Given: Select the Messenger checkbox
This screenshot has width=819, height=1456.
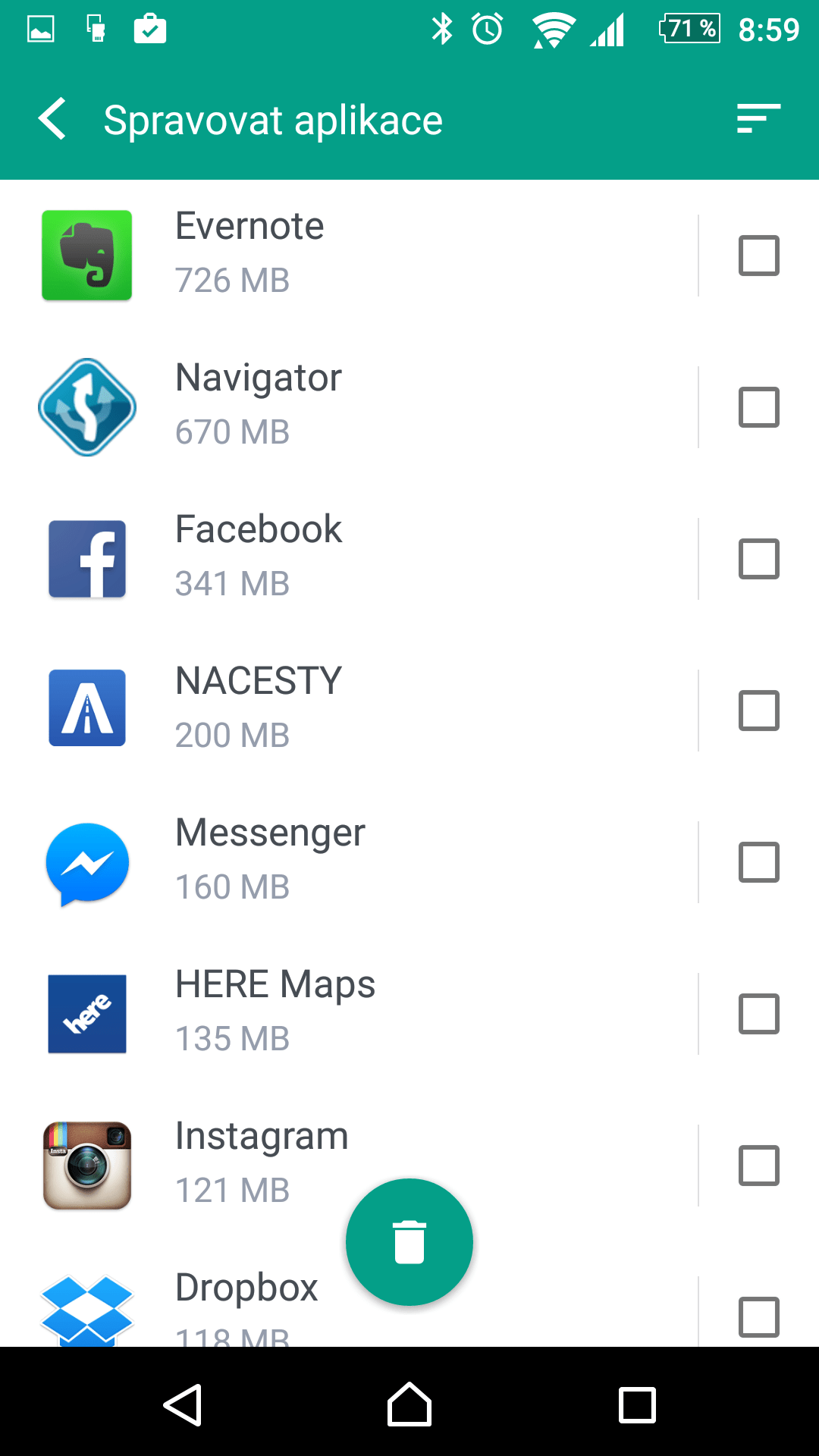Looking at the screenshot, I should coord(759,862).
